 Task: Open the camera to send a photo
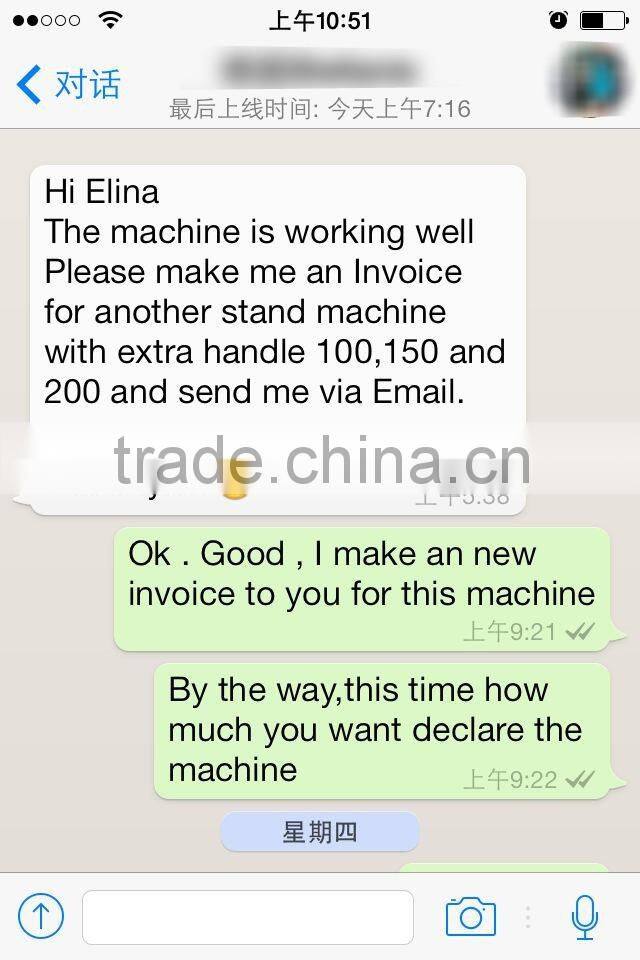tap(470, 917)
